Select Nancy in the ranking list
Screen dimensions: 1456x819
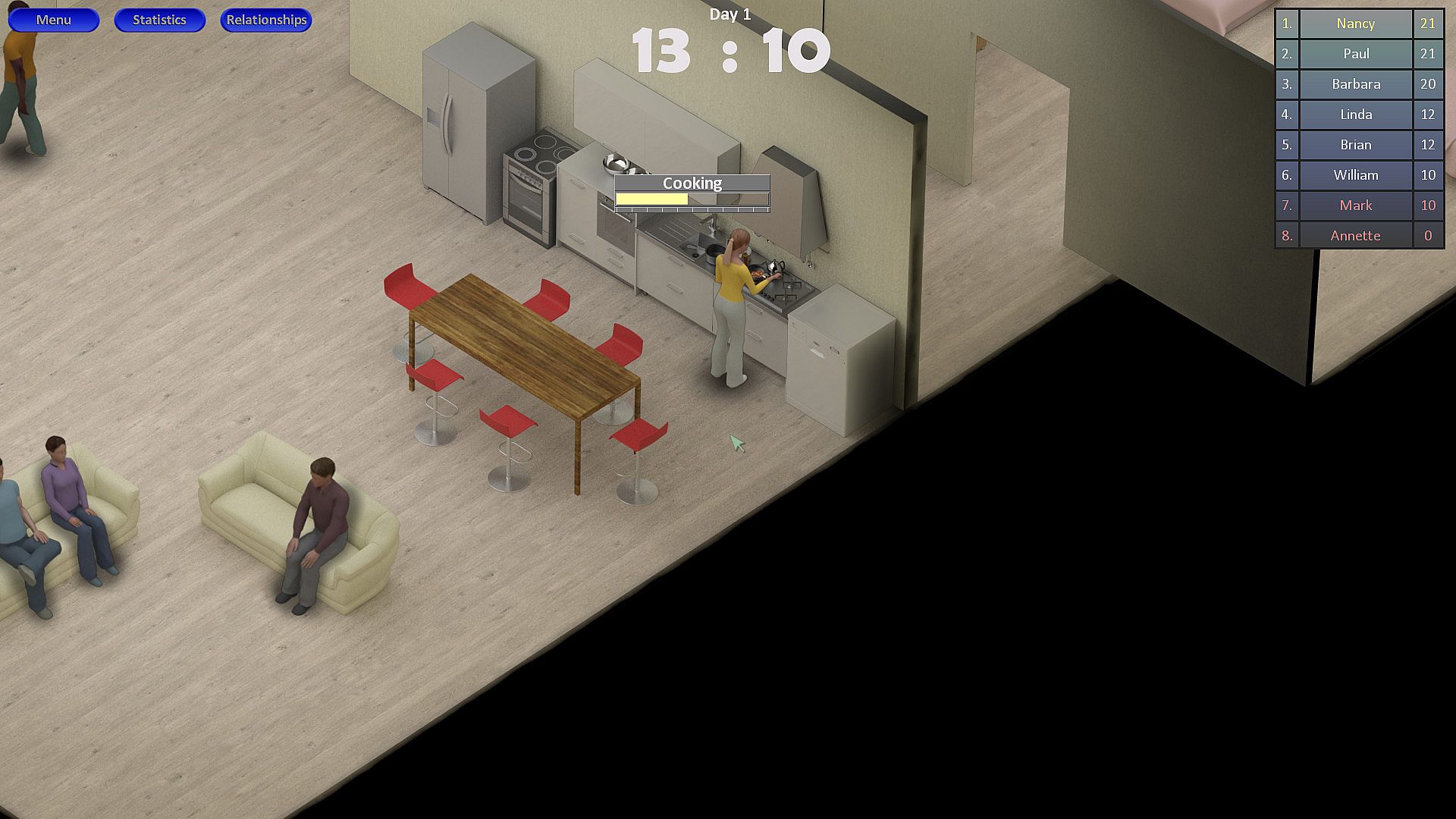coord(1355,24)
